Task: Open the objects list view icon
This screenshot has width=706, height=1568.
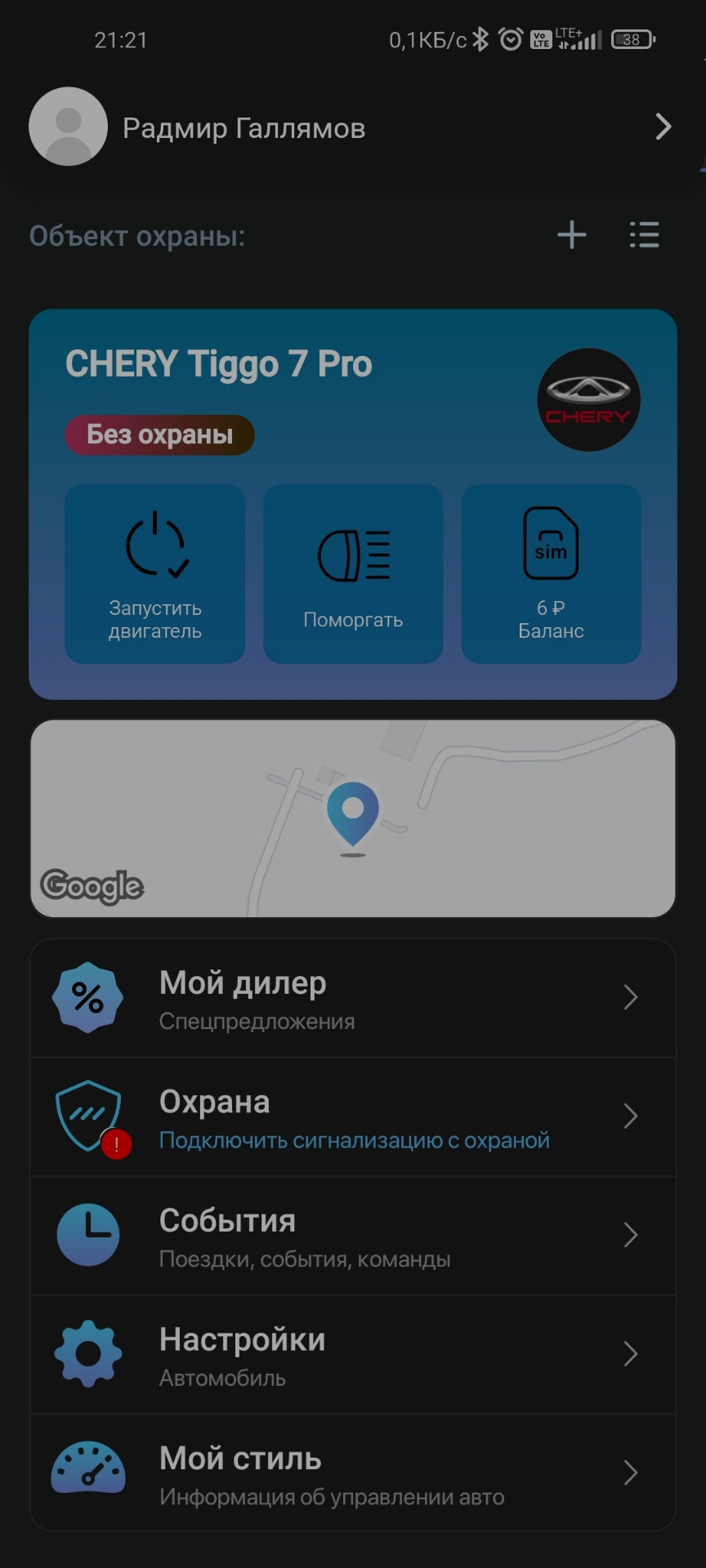Action: 644,235
